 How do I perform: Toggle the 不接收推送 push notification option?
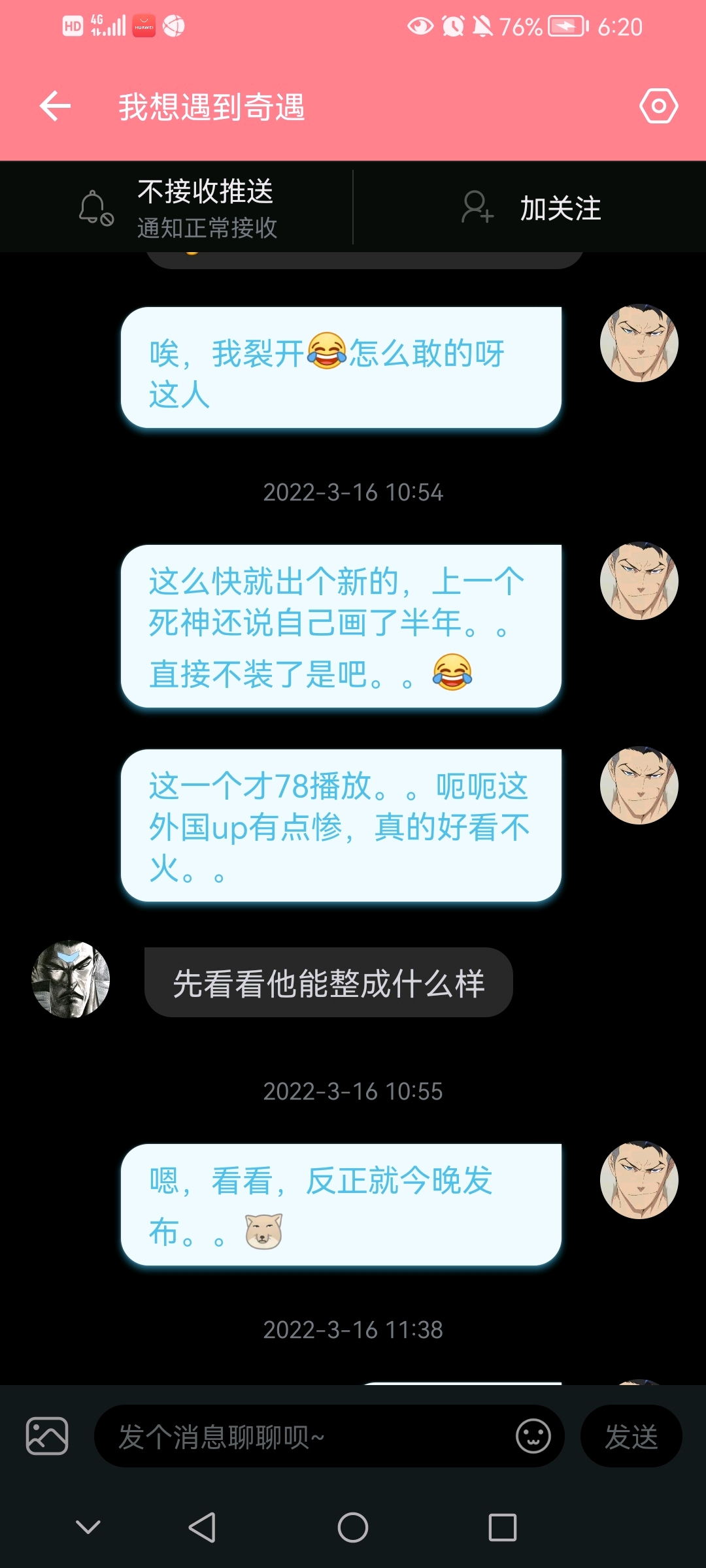click(x=176, y=208)
